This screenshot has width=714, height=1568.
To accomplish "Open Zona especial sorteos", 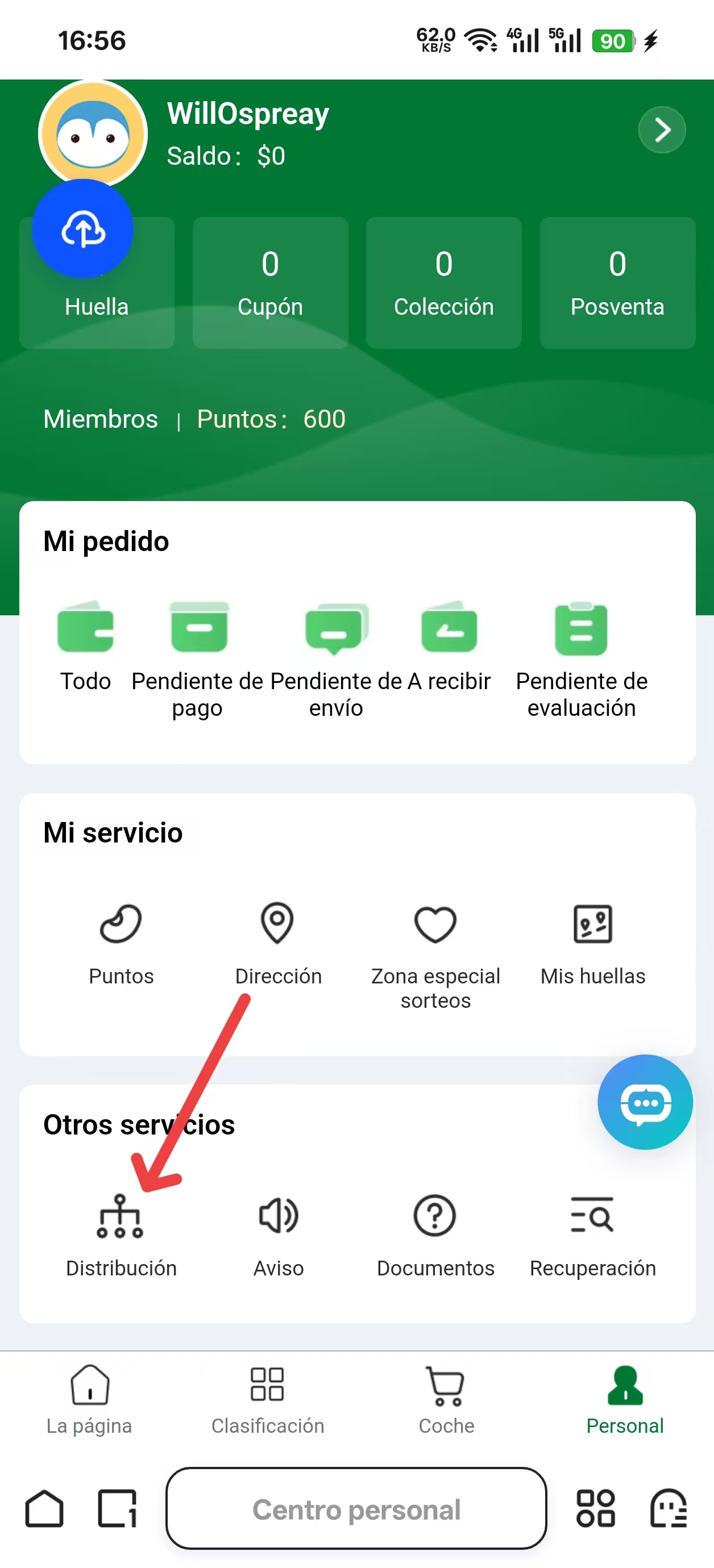I will [435, 953].
